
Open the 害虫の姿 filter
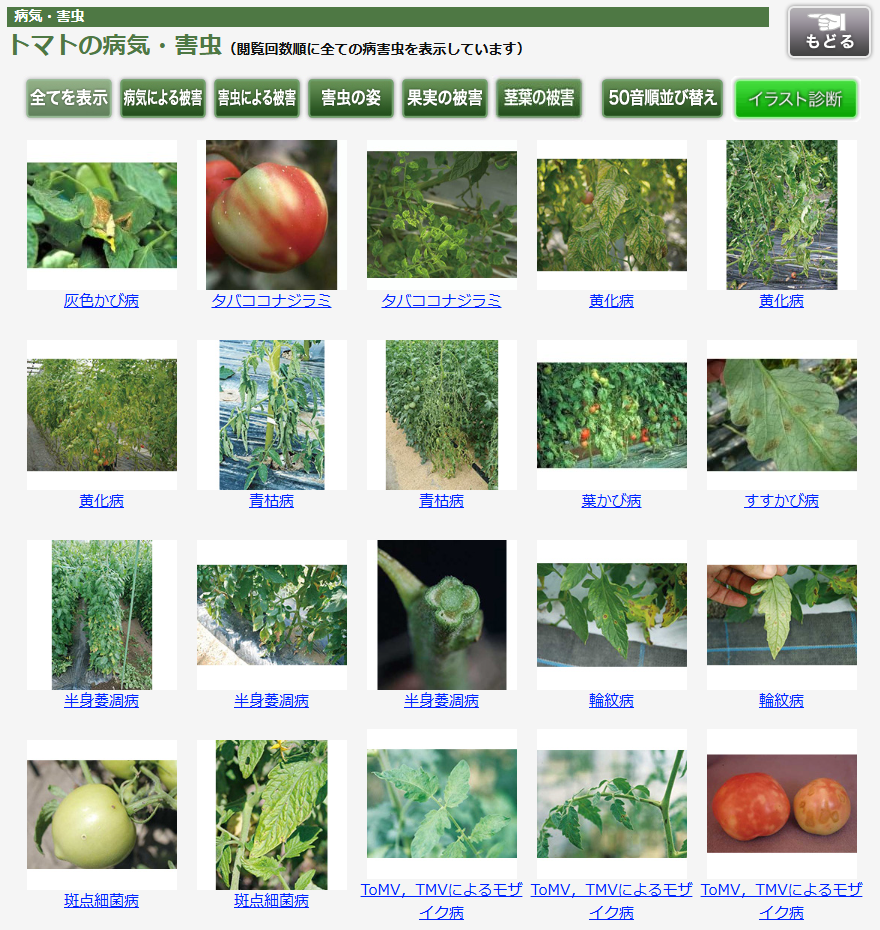tap(351, 98)
